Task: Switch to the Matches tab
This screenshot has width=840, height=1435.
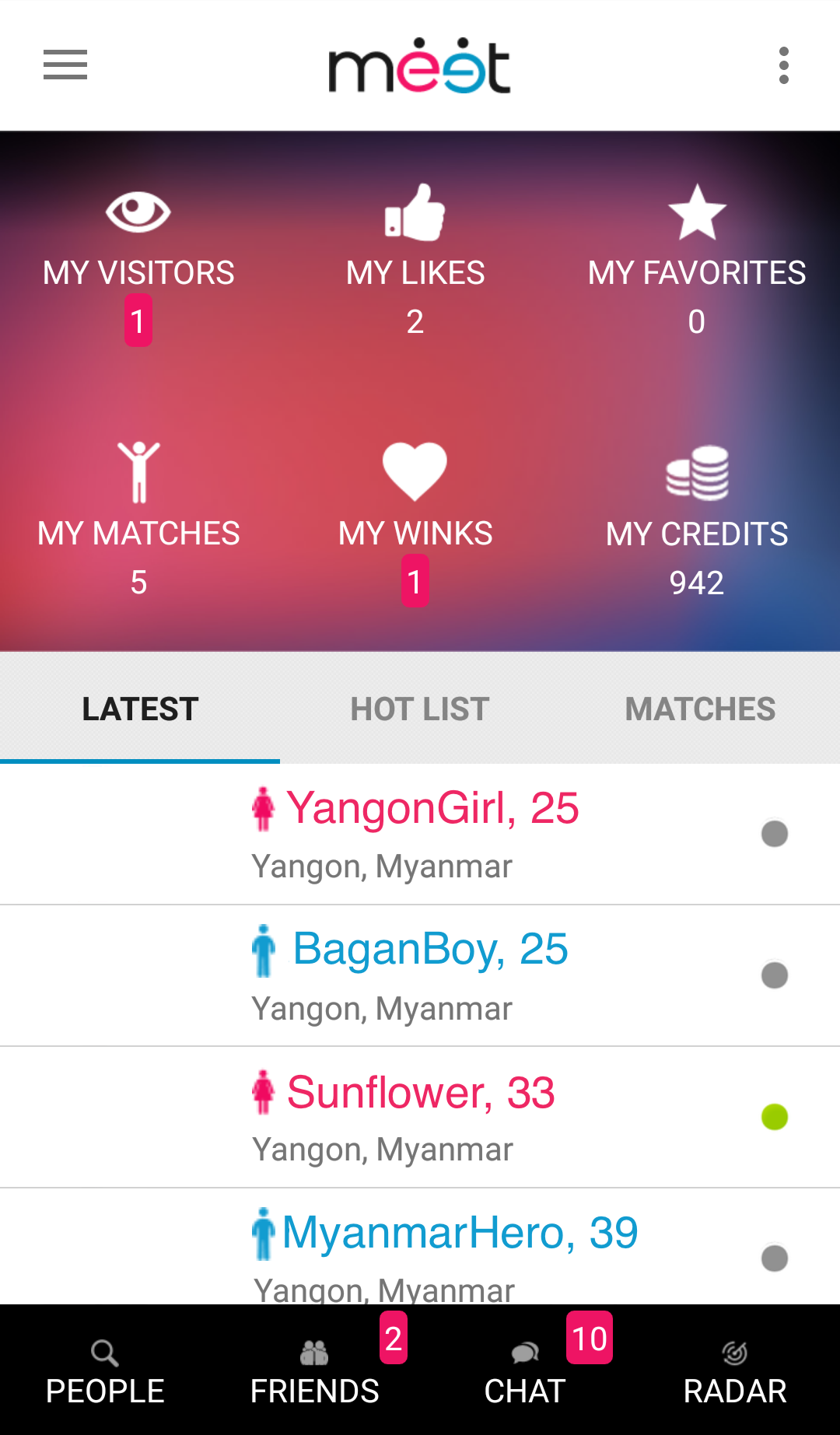Action: [x=700, y=709]
